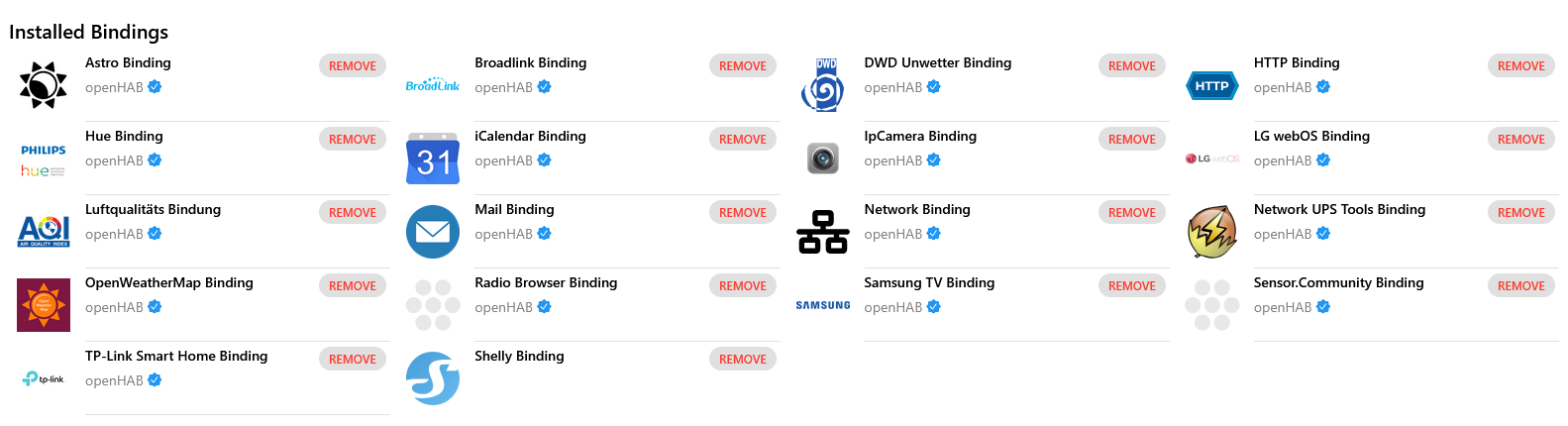Remove the Network Binding
The height and width of the screenshot is (426, 1568).
click(x=1131, y=213)
